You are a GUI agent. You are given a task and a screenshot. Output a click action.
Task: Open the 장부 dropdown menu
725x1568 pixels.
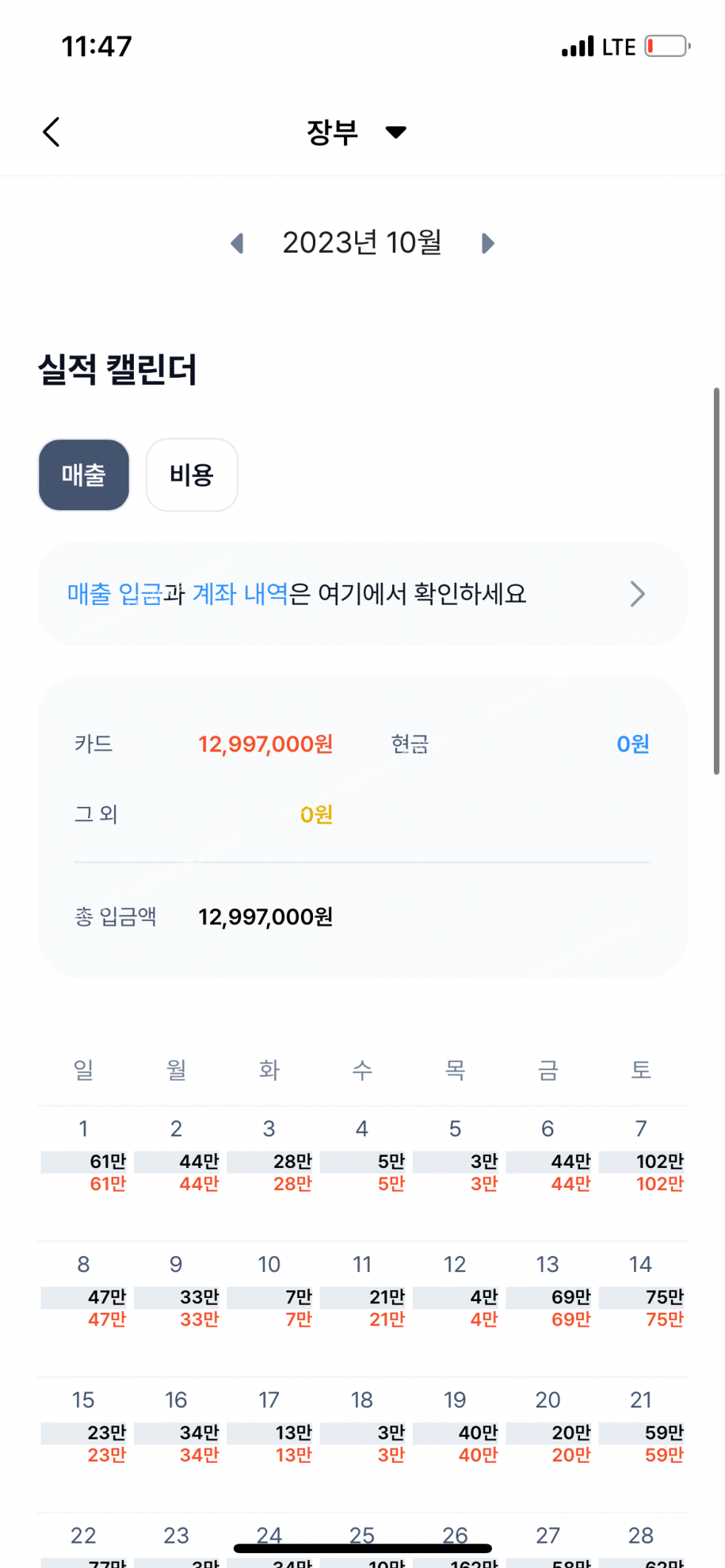point(357,132)
